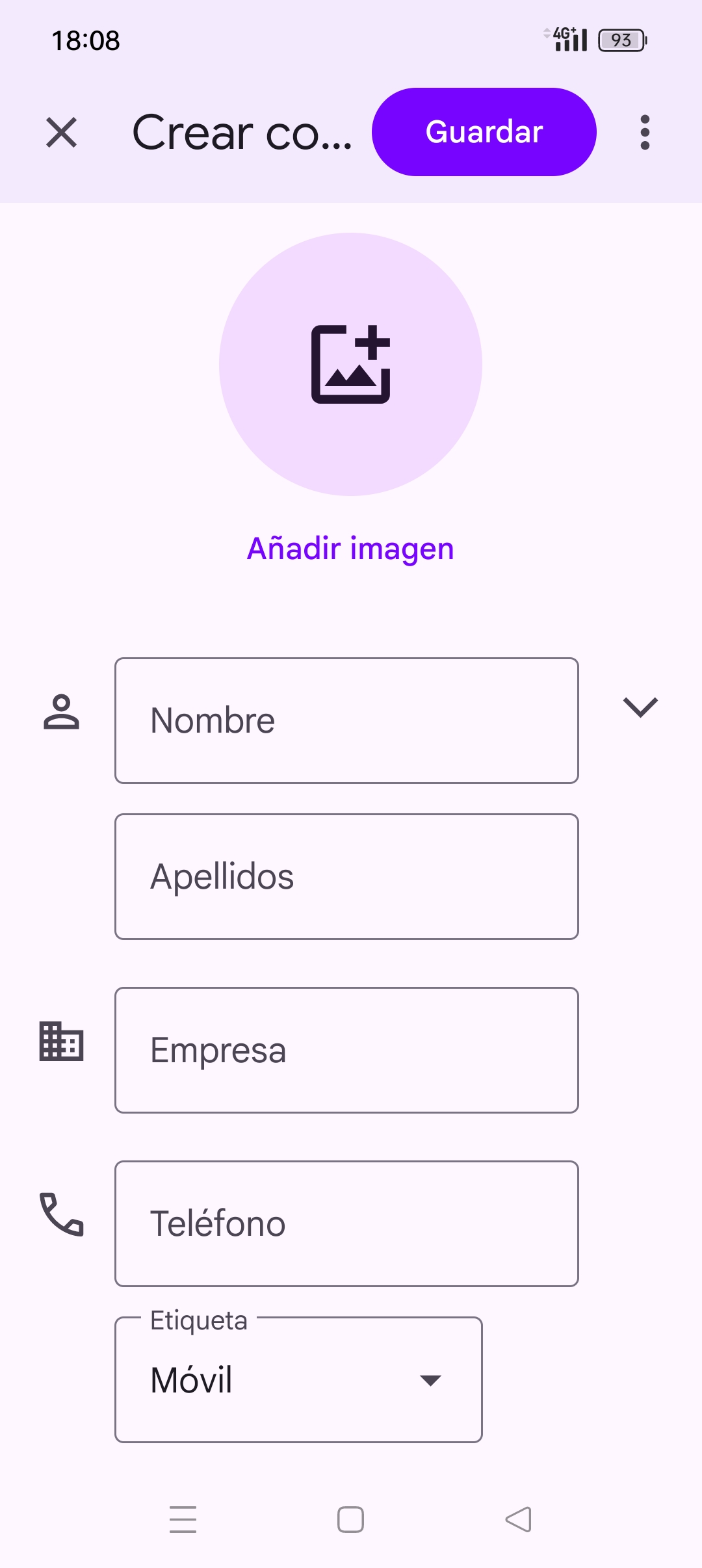Enter the Teléfono field
Viewport: 702px width, 1568px height.
346,1223
